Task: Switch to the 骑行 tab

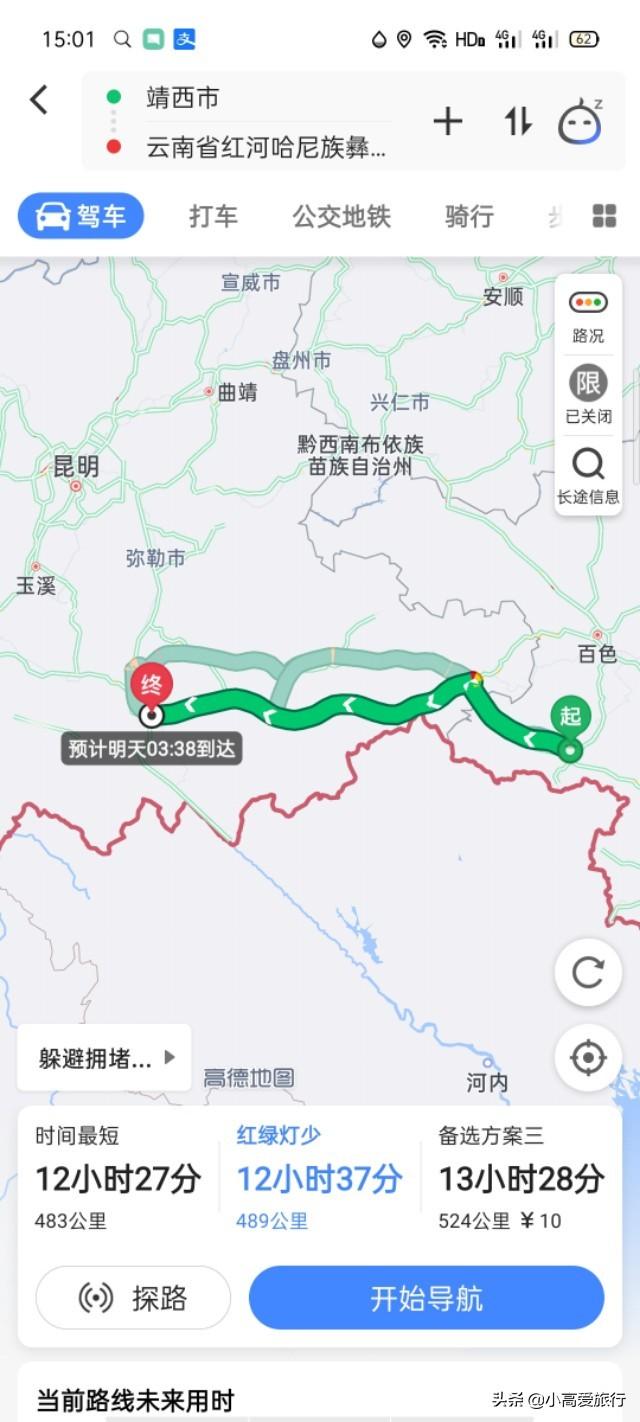Action: tap(469, 216)
